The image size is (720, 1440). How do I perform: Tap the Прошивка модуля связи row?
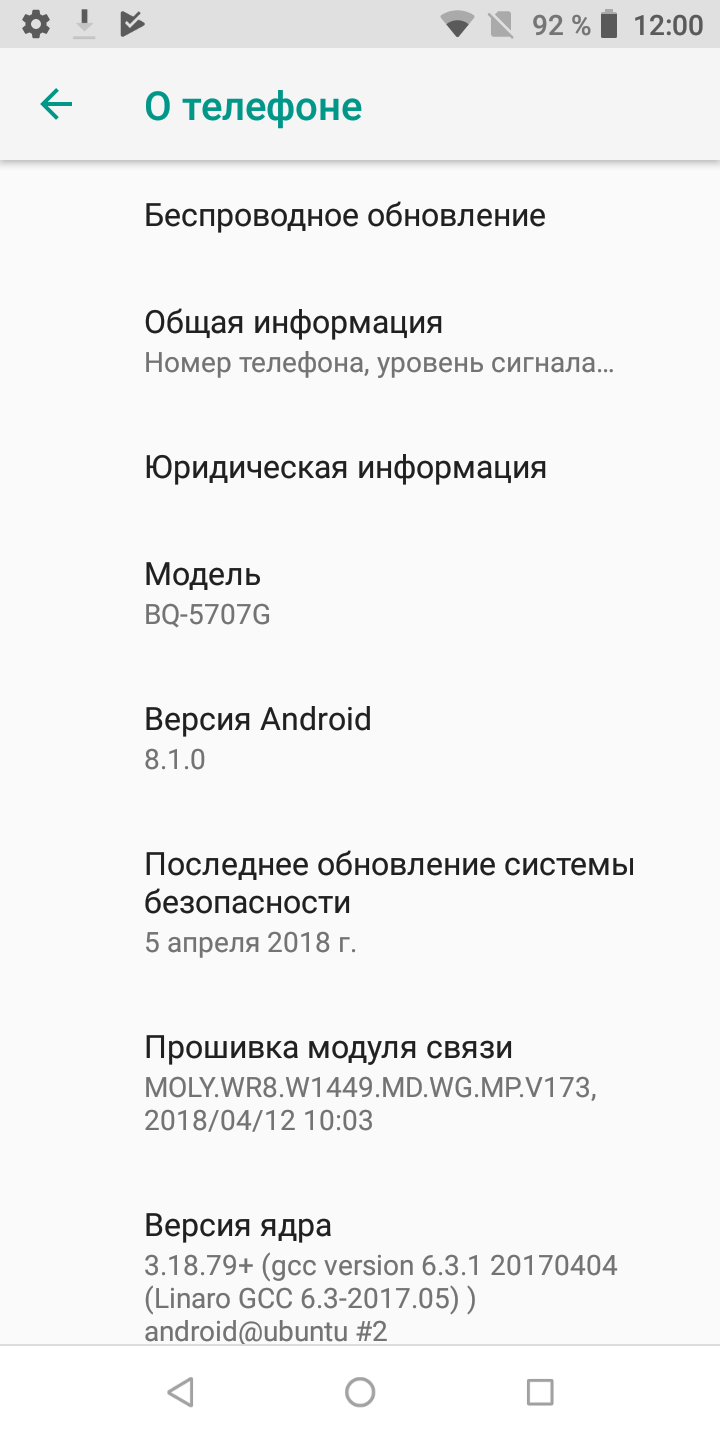click(x=360, y=1083)
